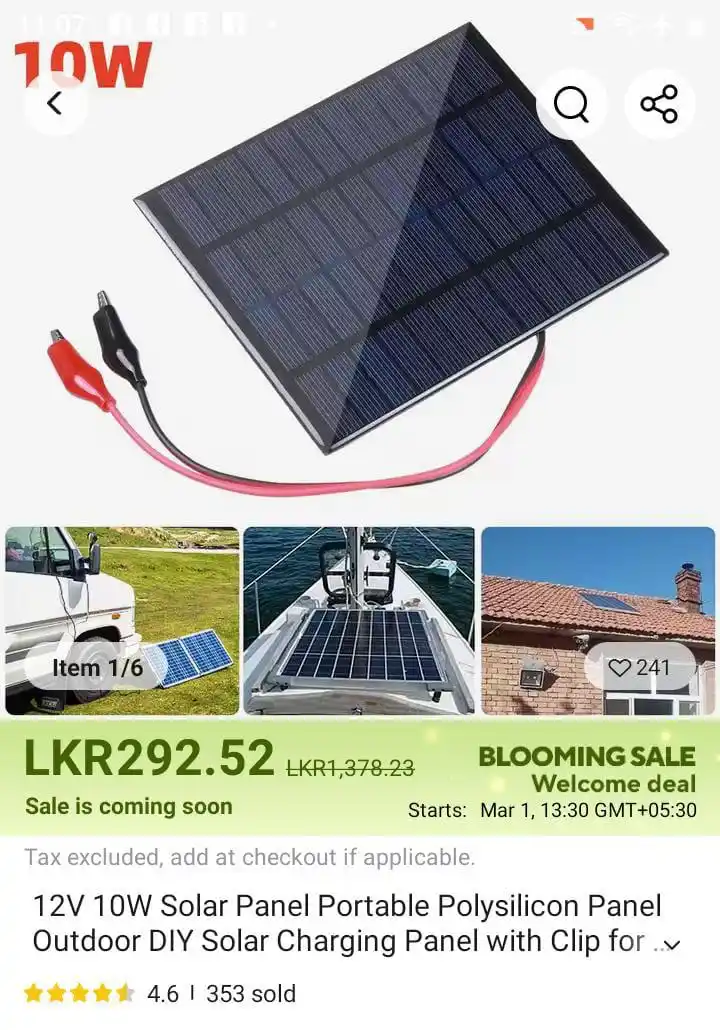Viewport: 720px width, 1030px height.
Task: Share this solar panel listing
Action: [659, 104]
